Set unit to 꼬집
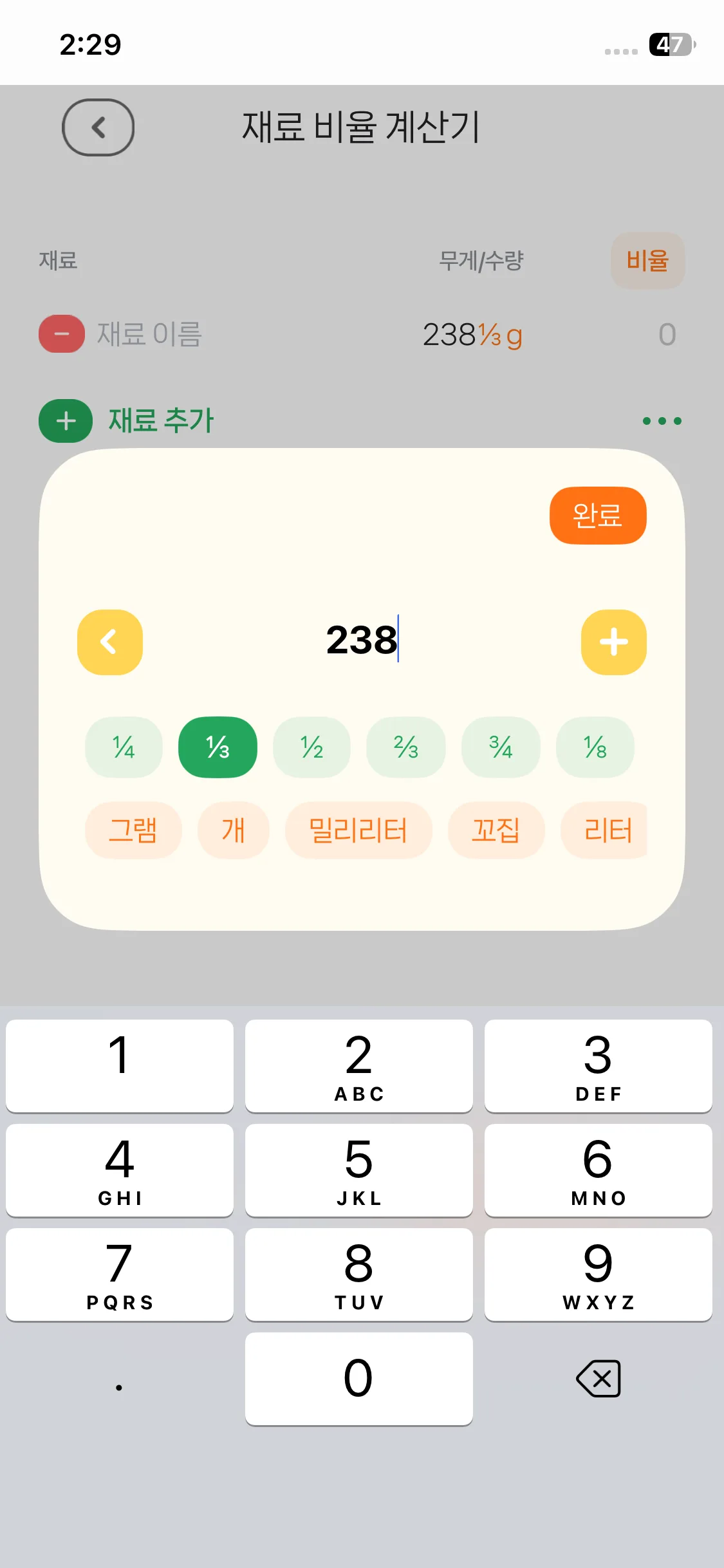This screenshot has height=1568, width=724. click(x=496, y=830)
